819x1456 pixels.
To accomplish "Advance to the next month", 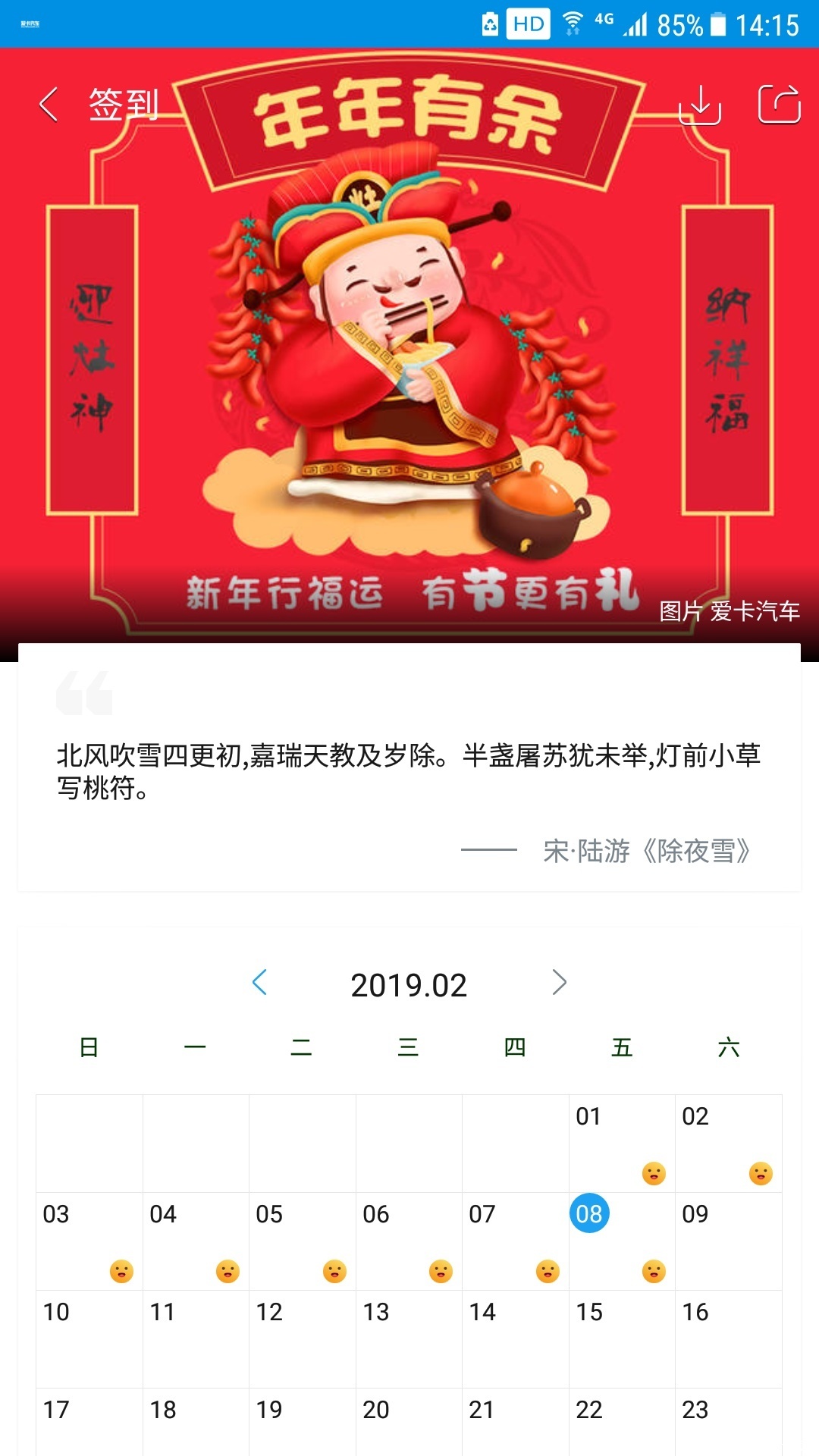I will pyautogui.click(x=559, y=982).
